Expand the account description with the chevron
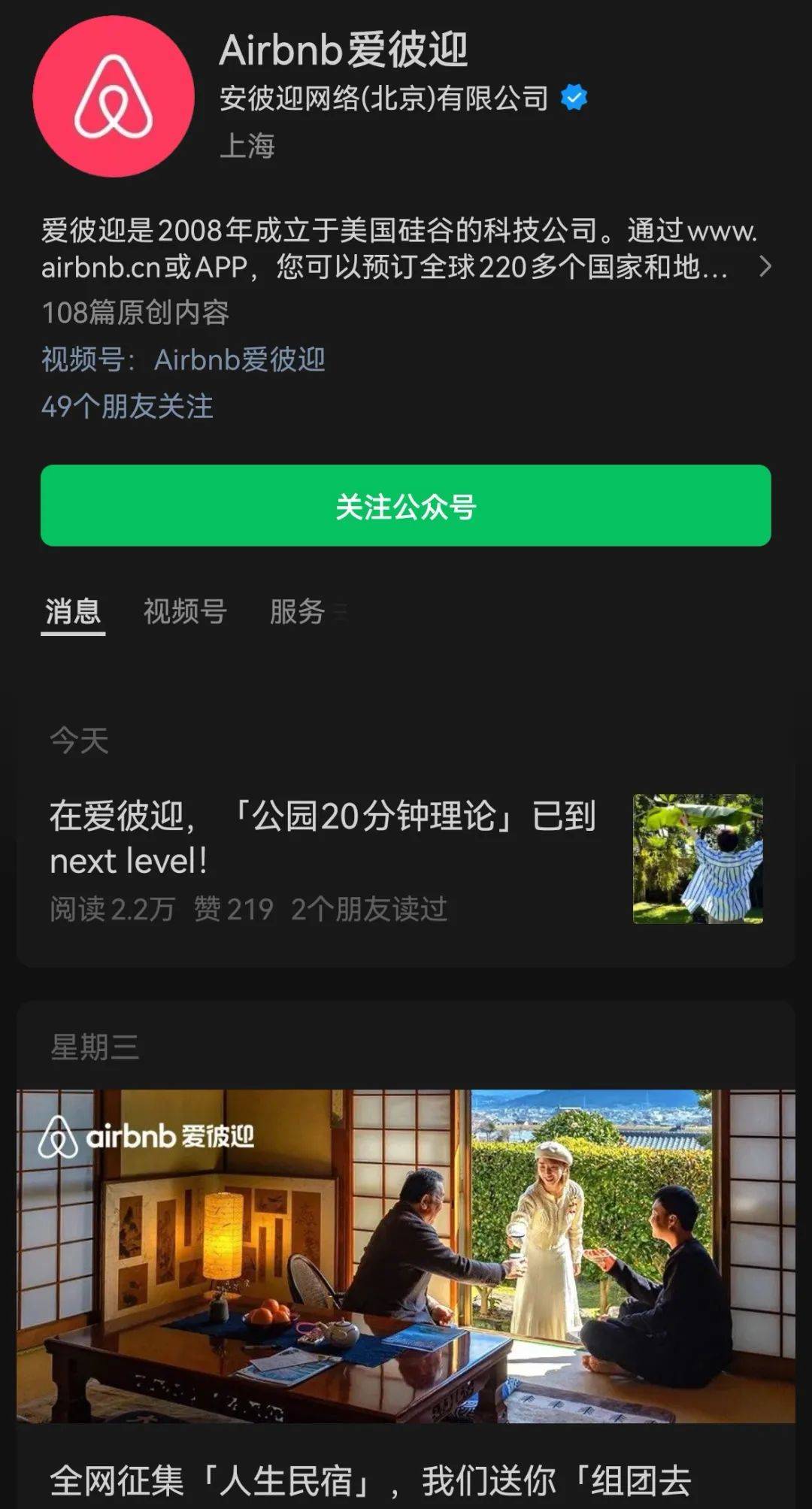 (765, 266)
